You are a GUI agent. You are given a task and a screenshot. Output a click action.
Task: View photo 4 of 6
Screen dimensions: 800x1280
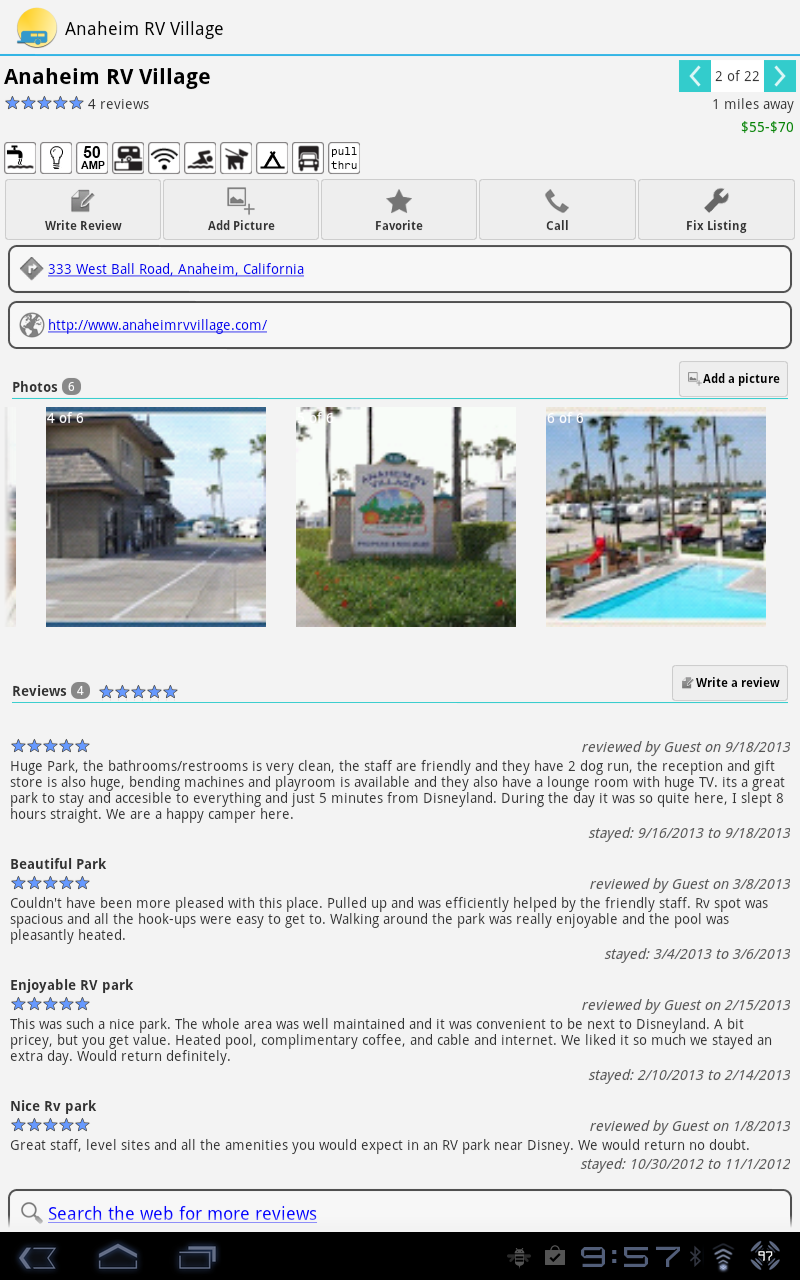(156, 517)
